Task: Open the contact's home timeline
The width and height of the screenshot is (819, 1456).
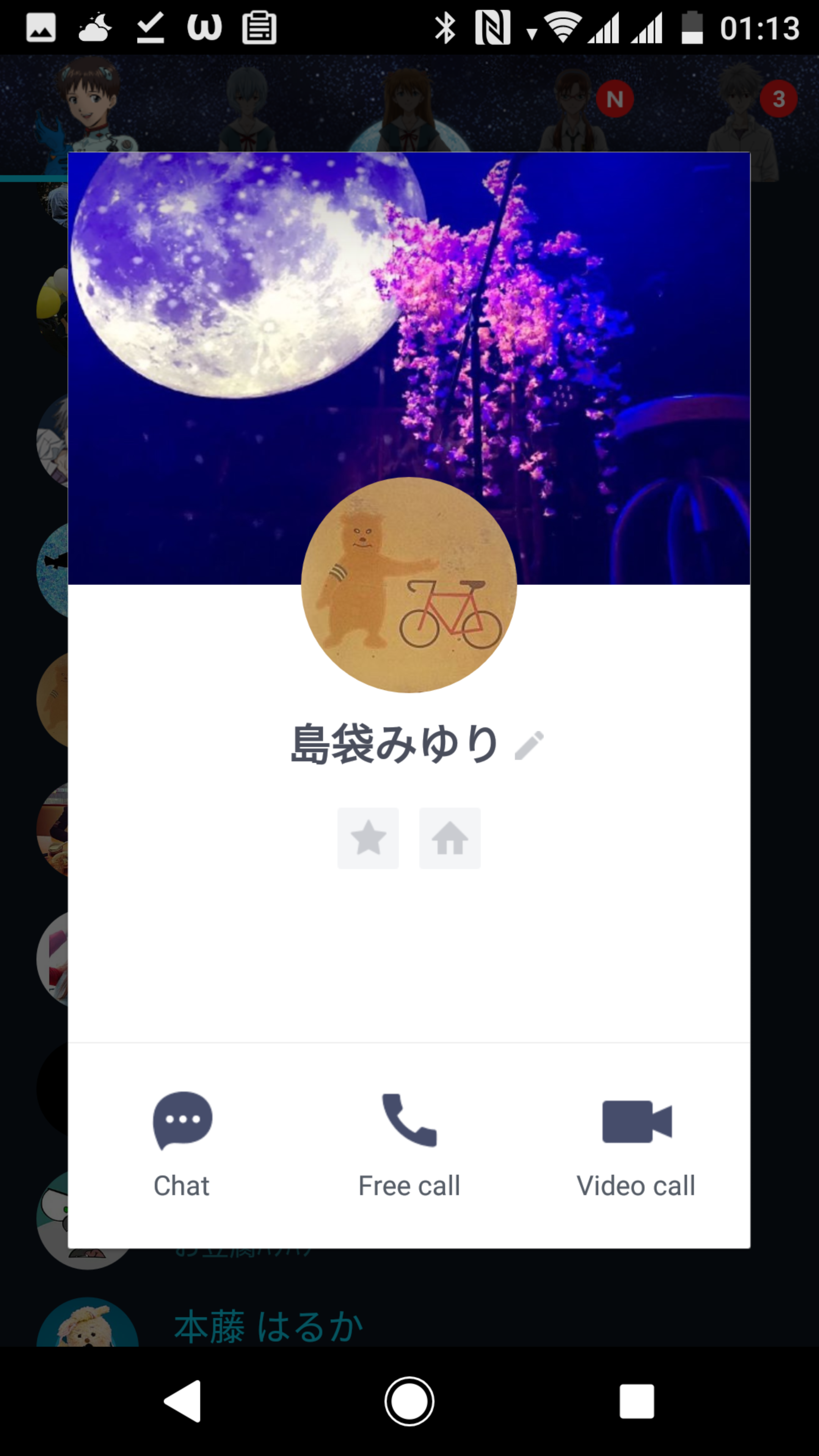Action: (x=450, y=838)
